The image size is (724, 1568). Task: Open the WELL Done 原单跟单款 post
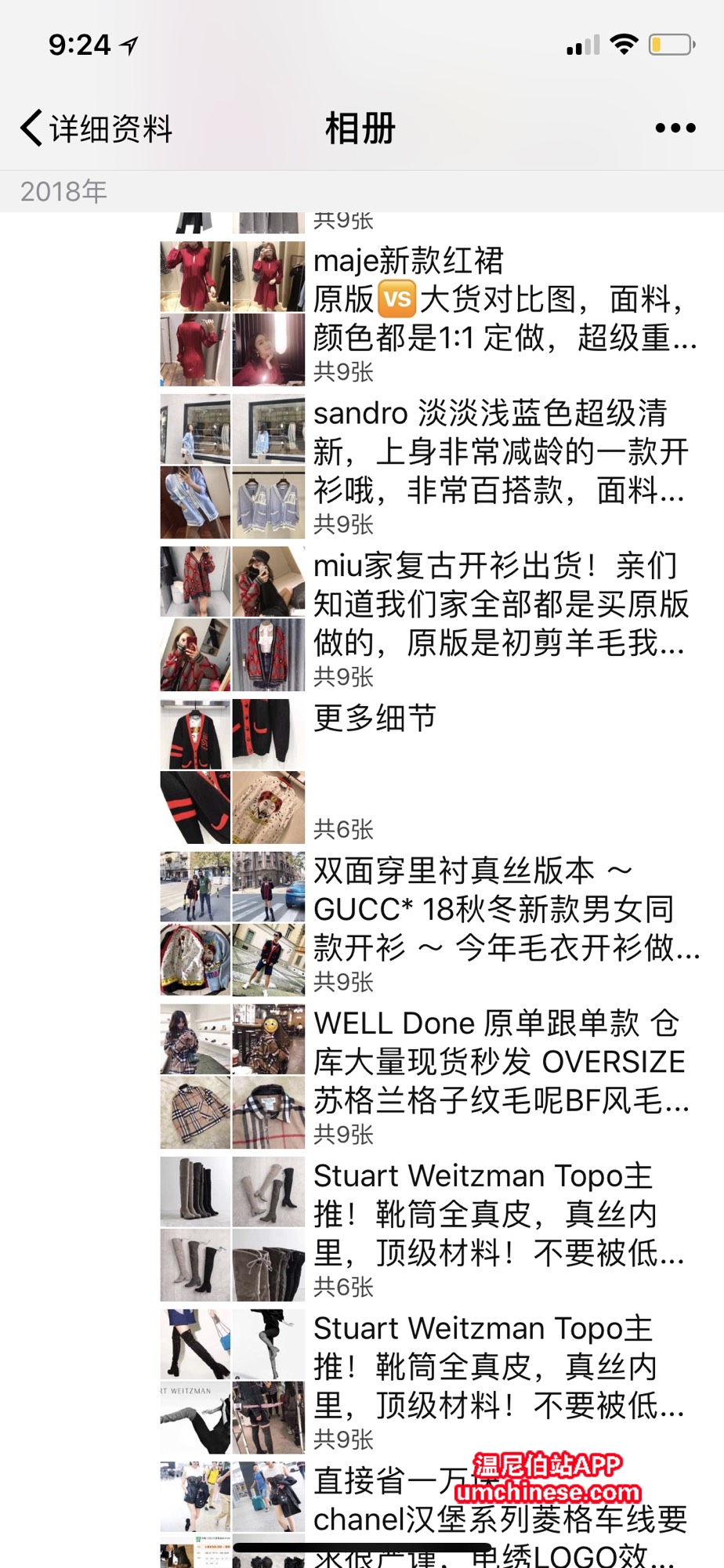coord(429,1076)
